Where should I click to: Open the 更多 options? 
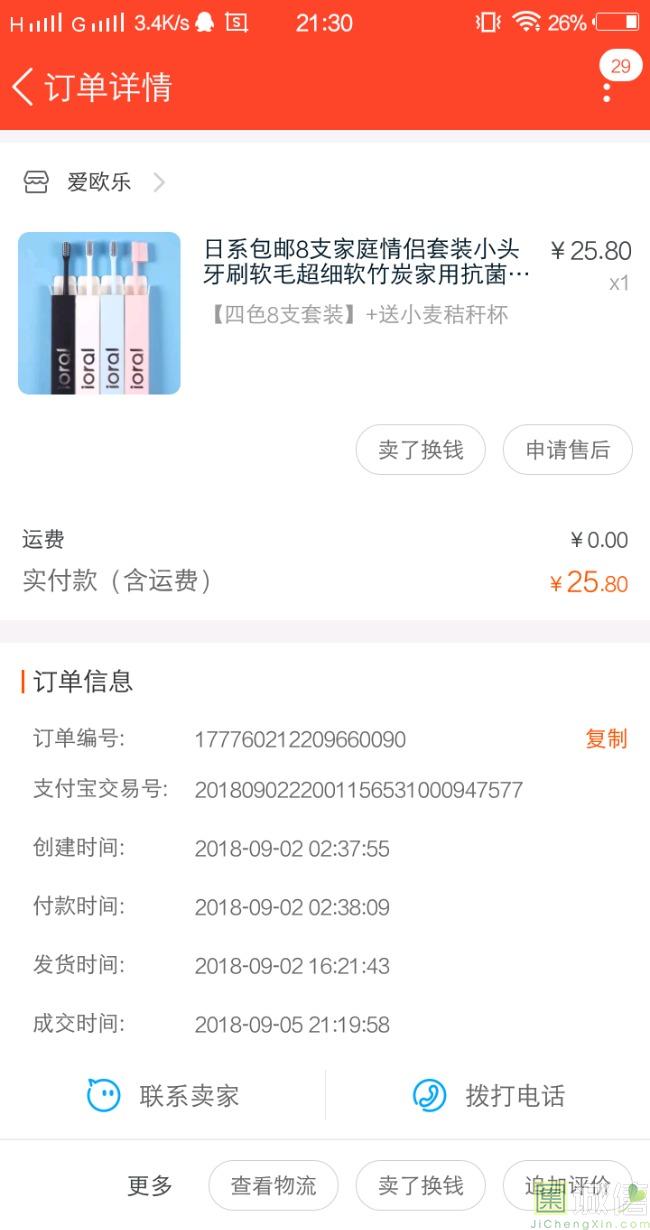150,1186
